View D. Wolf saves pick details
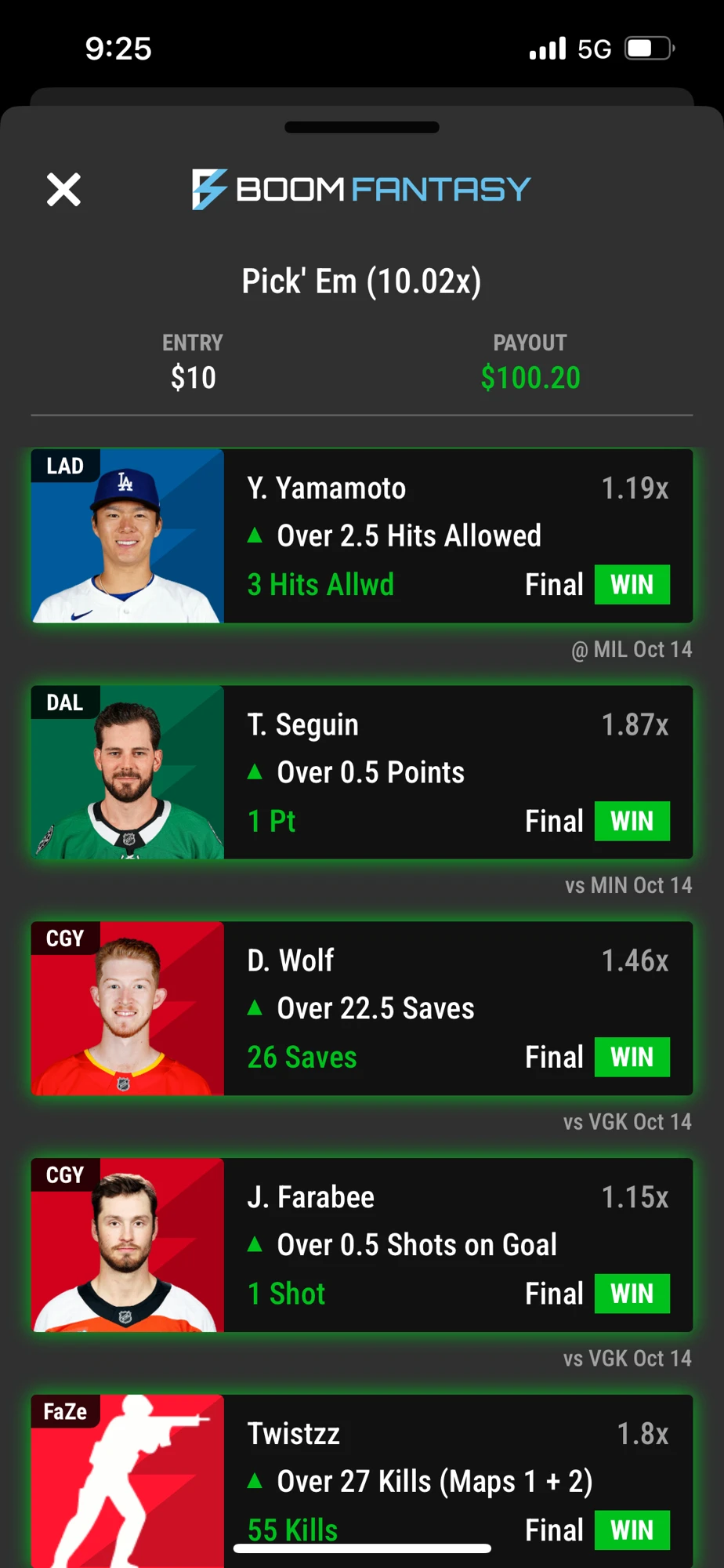Image resolution: width=724 pixels, height=1568 pixels. coord(362,1008)
